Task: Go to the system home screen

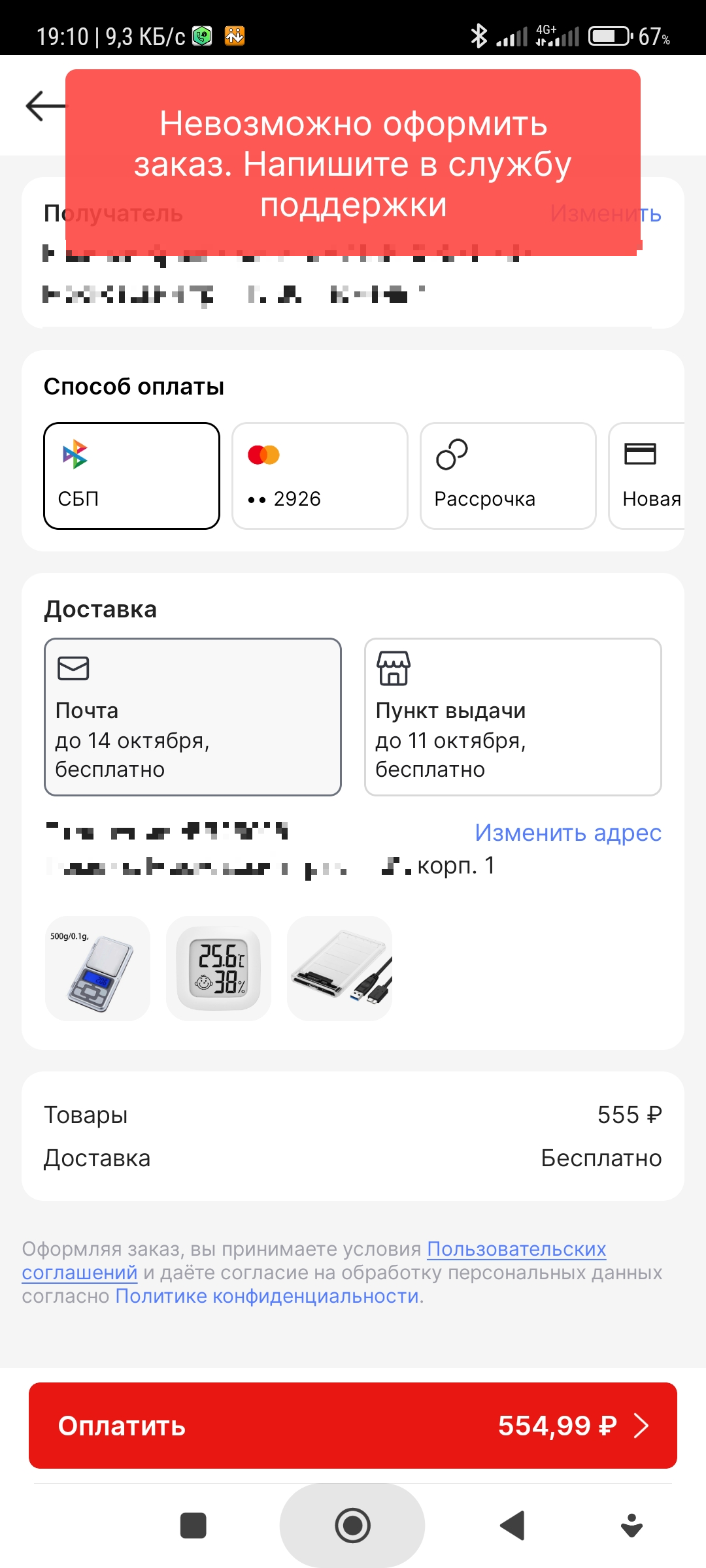Action: [352, 1526]
